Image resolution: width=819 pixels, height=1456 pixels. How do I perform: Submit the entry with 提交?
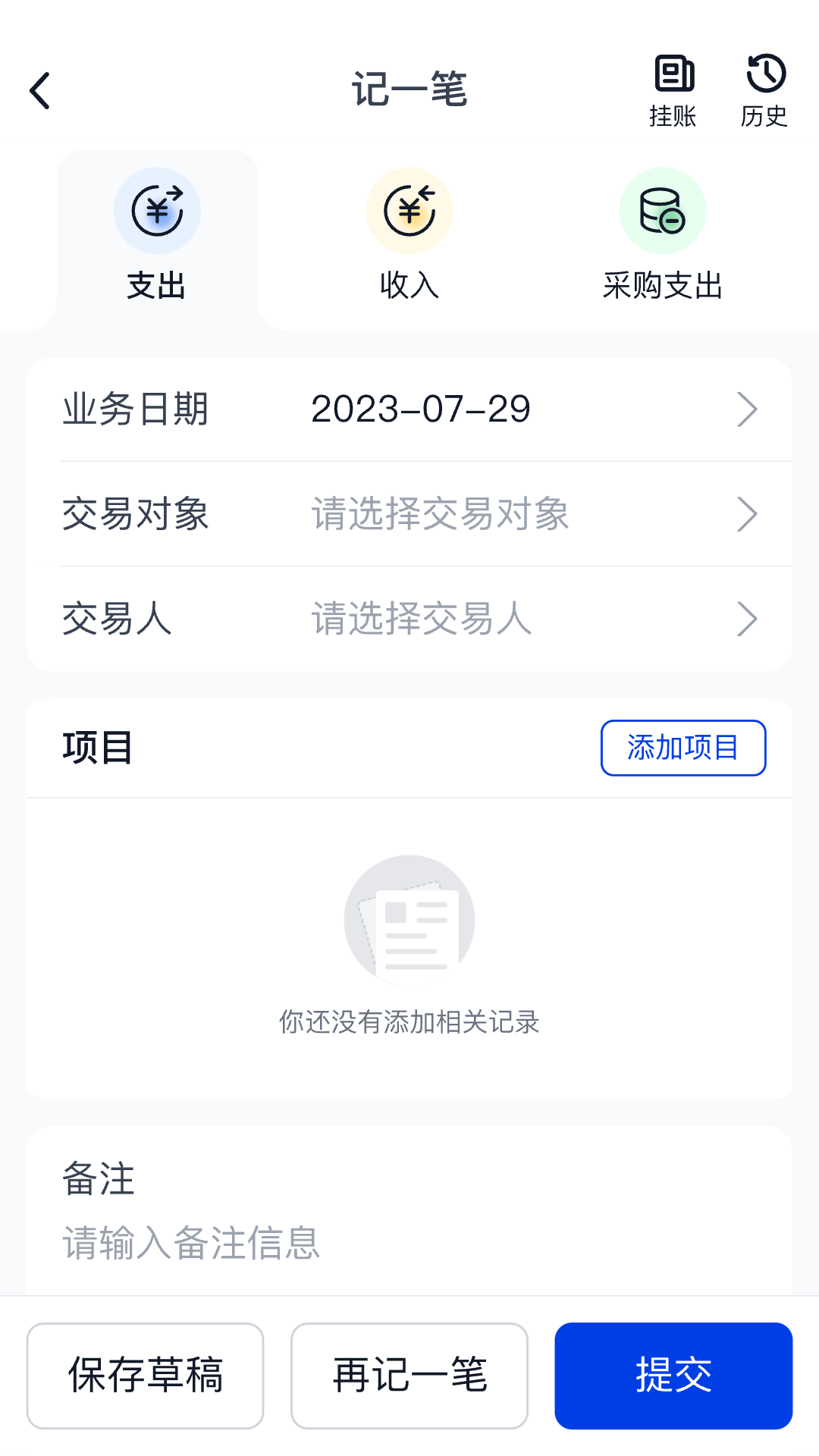(x=673, y=1376)
